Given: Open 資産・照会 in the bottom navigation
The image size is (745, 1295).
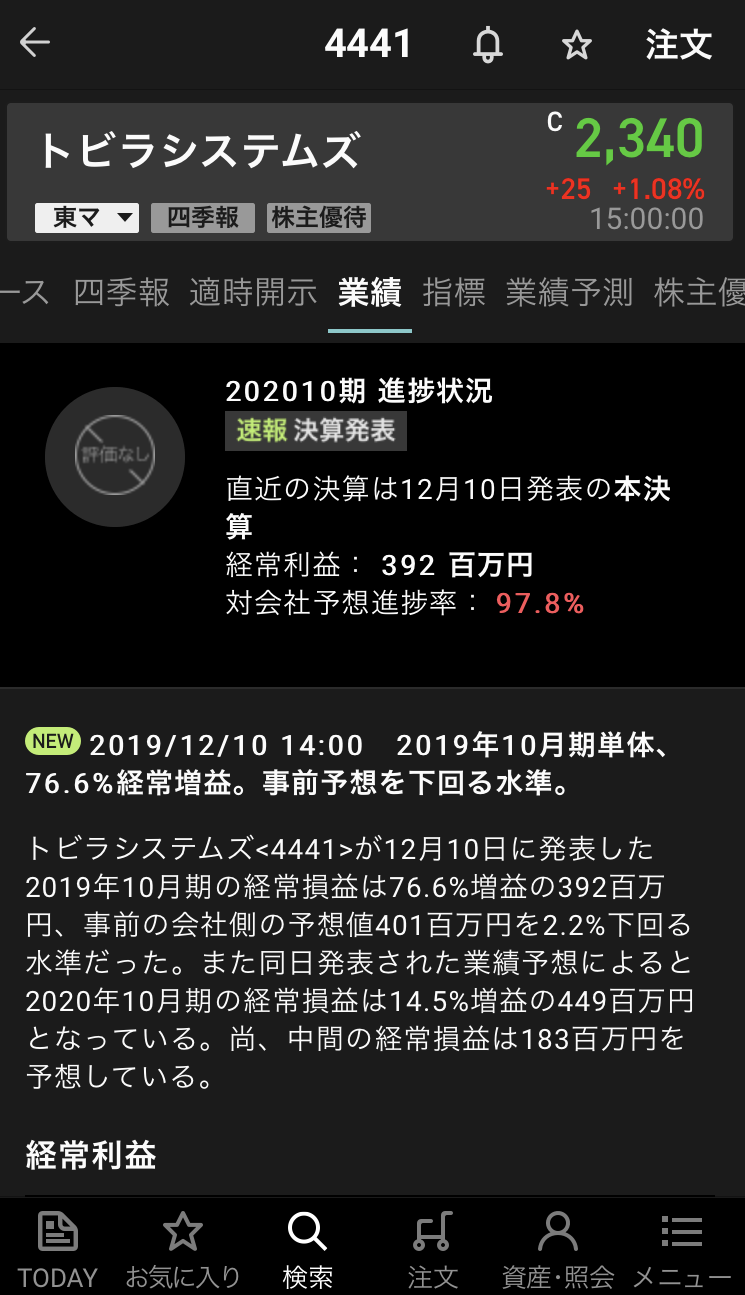Looking at the screenshot, I should coord(557,1247).
